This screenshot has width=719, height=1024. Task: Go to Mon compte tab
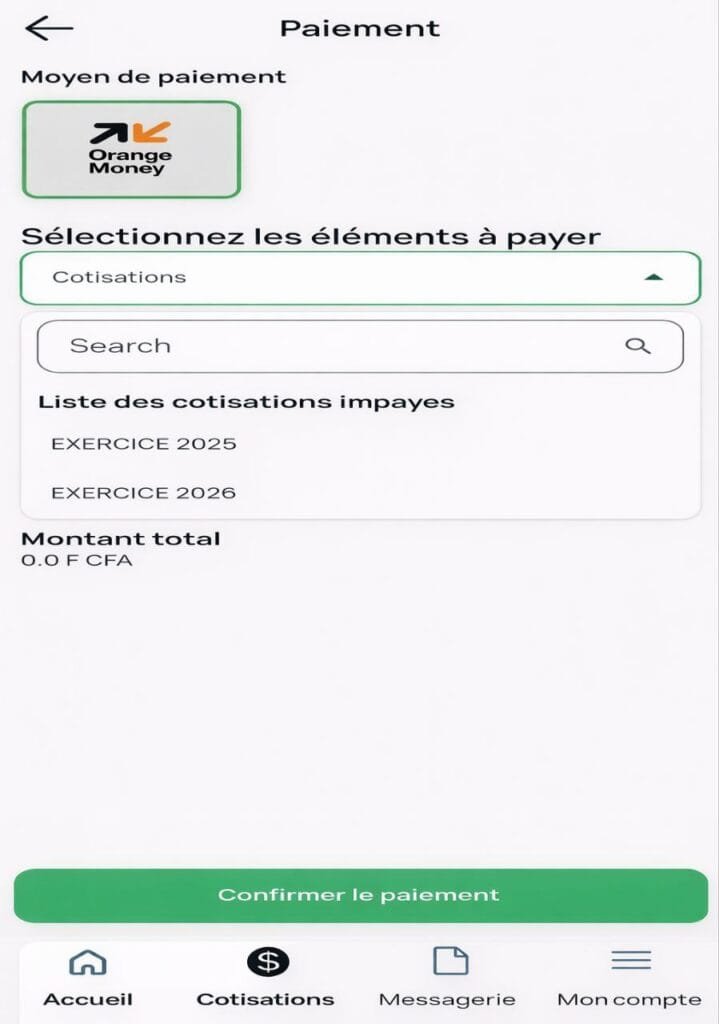(630, 978)
